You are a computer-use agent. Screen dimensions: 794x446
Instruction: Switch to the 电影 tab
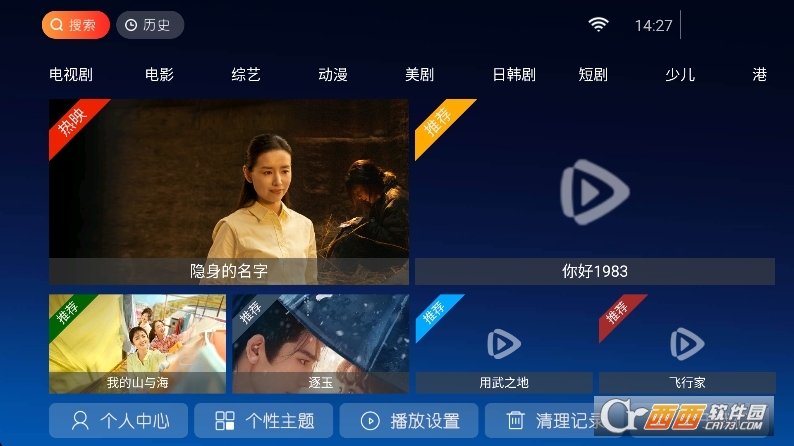click(159, 75)
